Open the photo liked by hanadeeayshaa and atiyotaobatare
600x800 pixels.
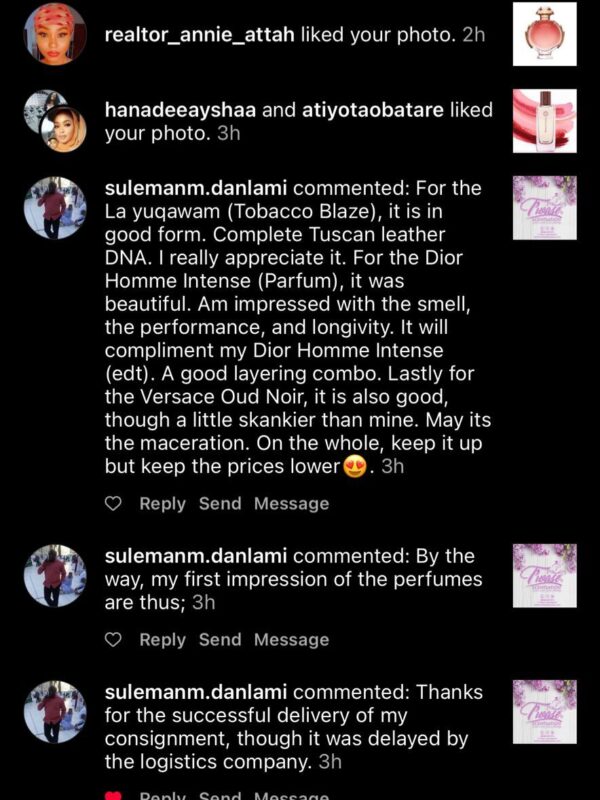pyautogui.click(x=544, y=121)
